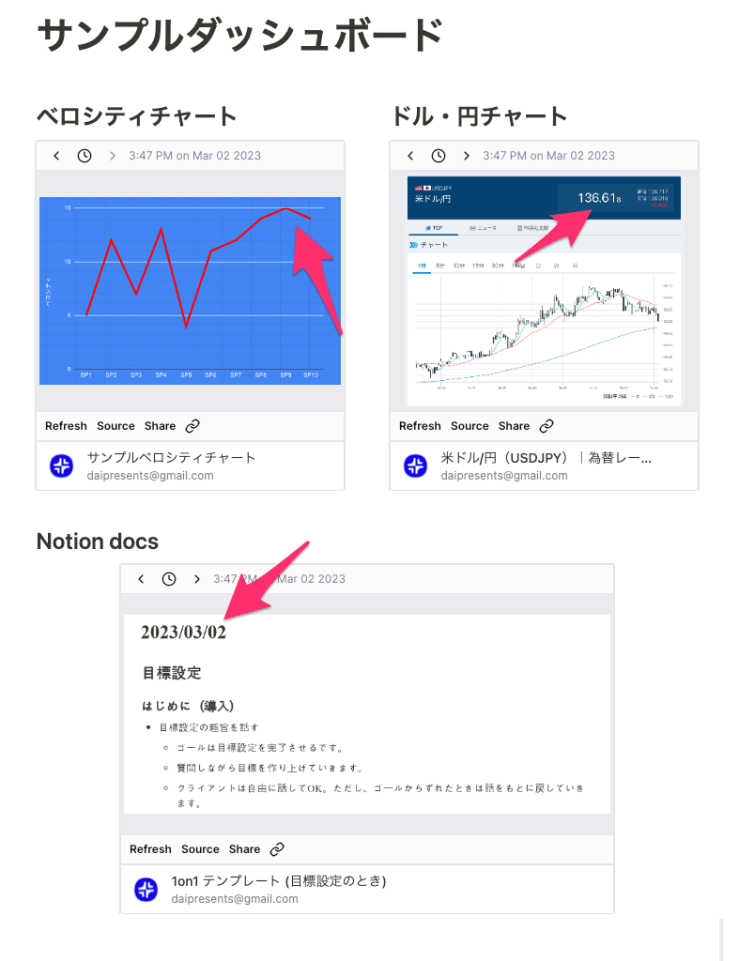Screen dimensions: 739x961
Task: Refresh the velocity chart (ベロシティチャート) widget
Action: tap(66, 426)
